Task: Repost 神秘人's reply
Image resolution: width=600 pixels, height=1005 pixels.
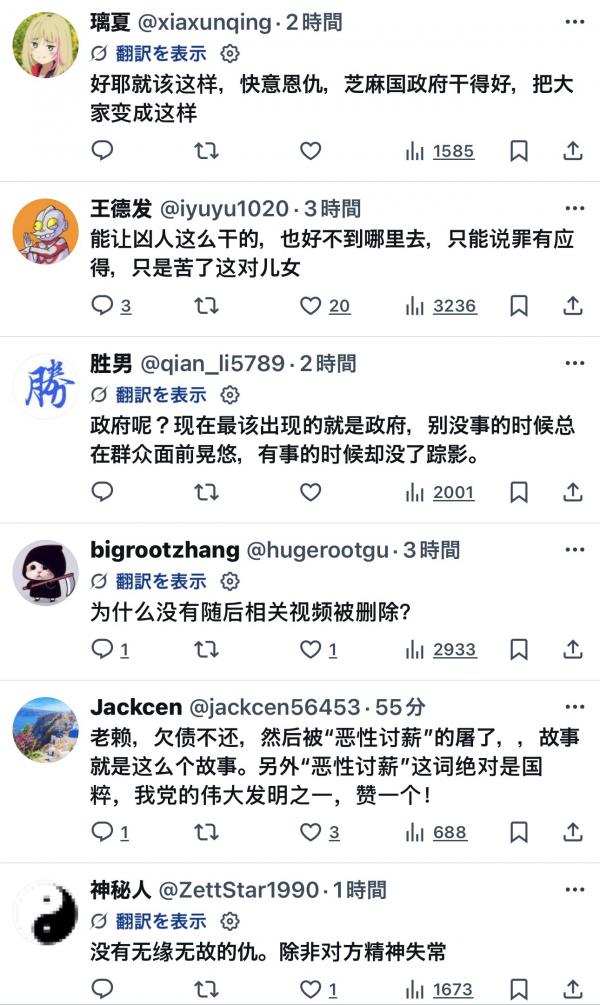Action: click(206, 988)
